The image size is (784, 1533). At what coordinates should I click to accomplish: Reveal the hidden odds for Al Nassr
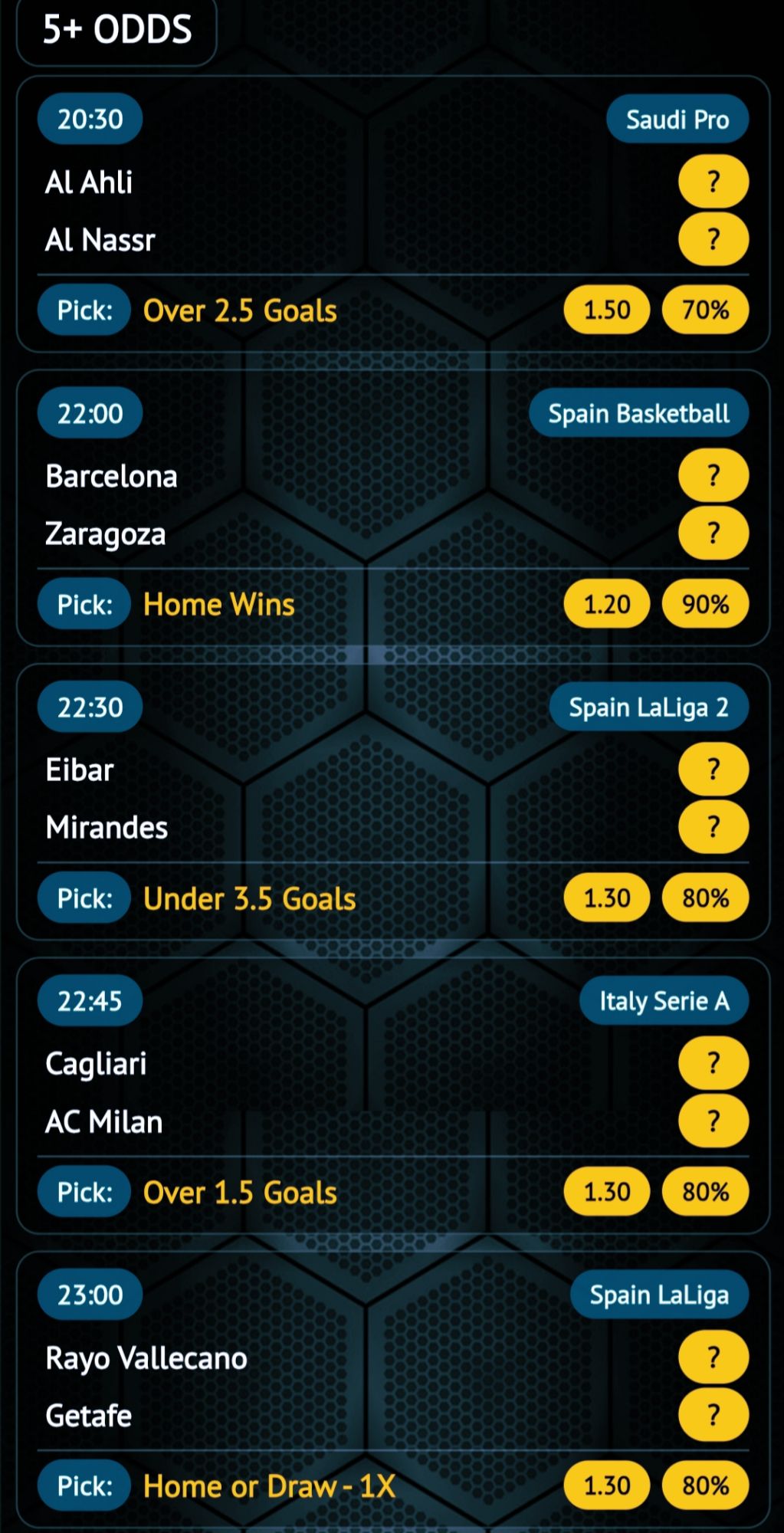(713, 239)
